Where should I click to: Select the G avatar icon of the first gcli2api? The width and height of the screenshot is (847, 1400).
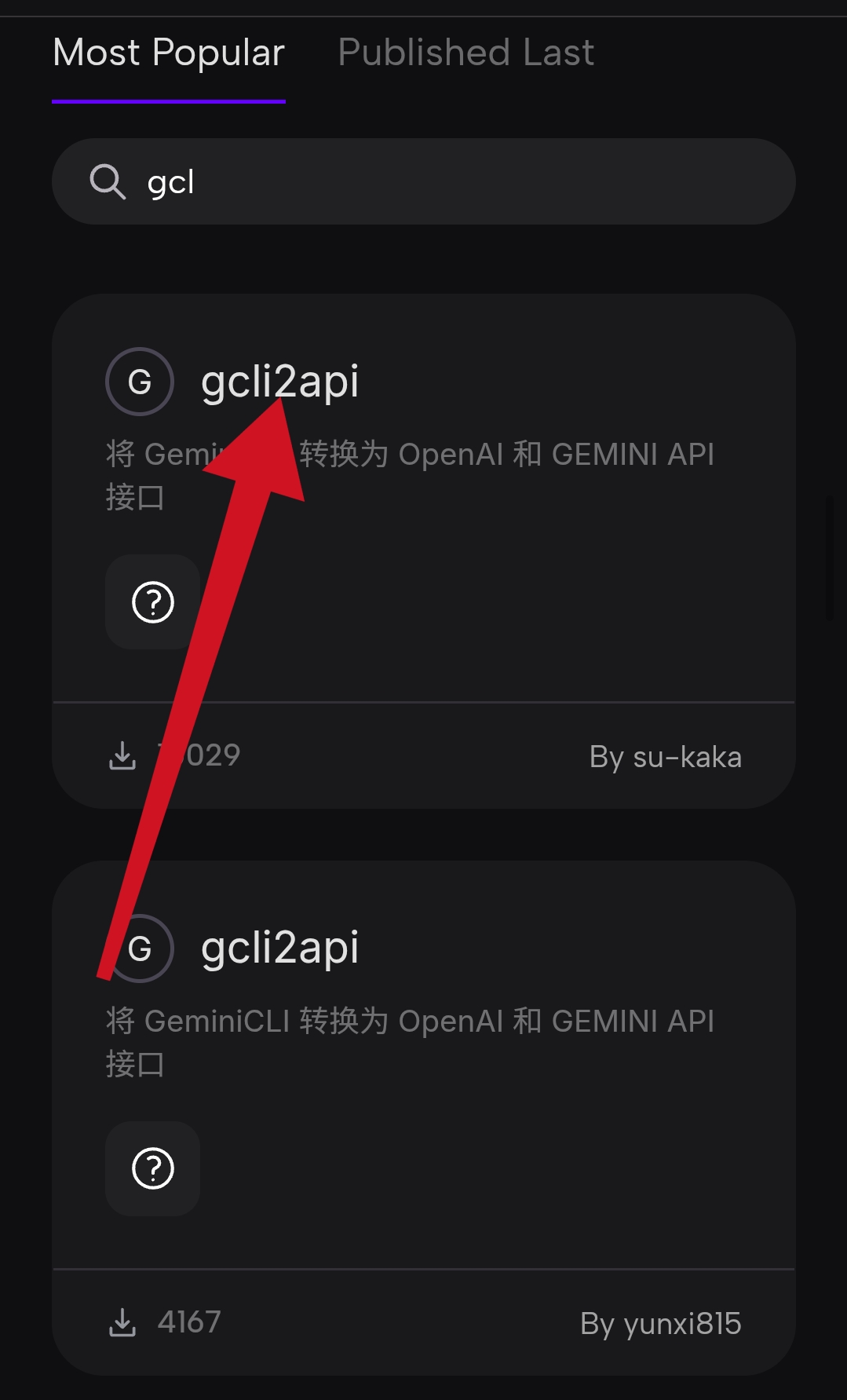point(140,382)
